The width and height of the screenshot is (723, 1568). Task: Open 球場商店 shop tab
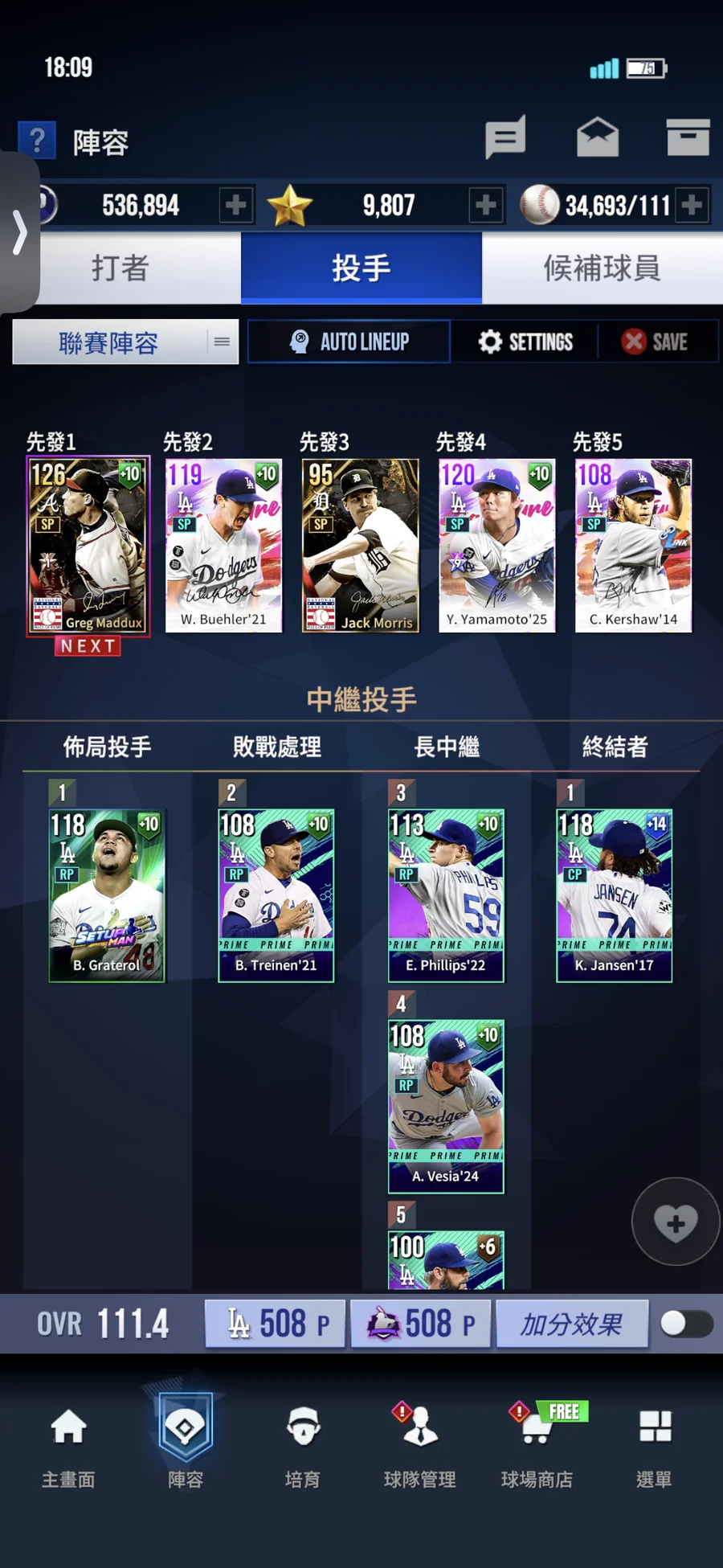537,1444
